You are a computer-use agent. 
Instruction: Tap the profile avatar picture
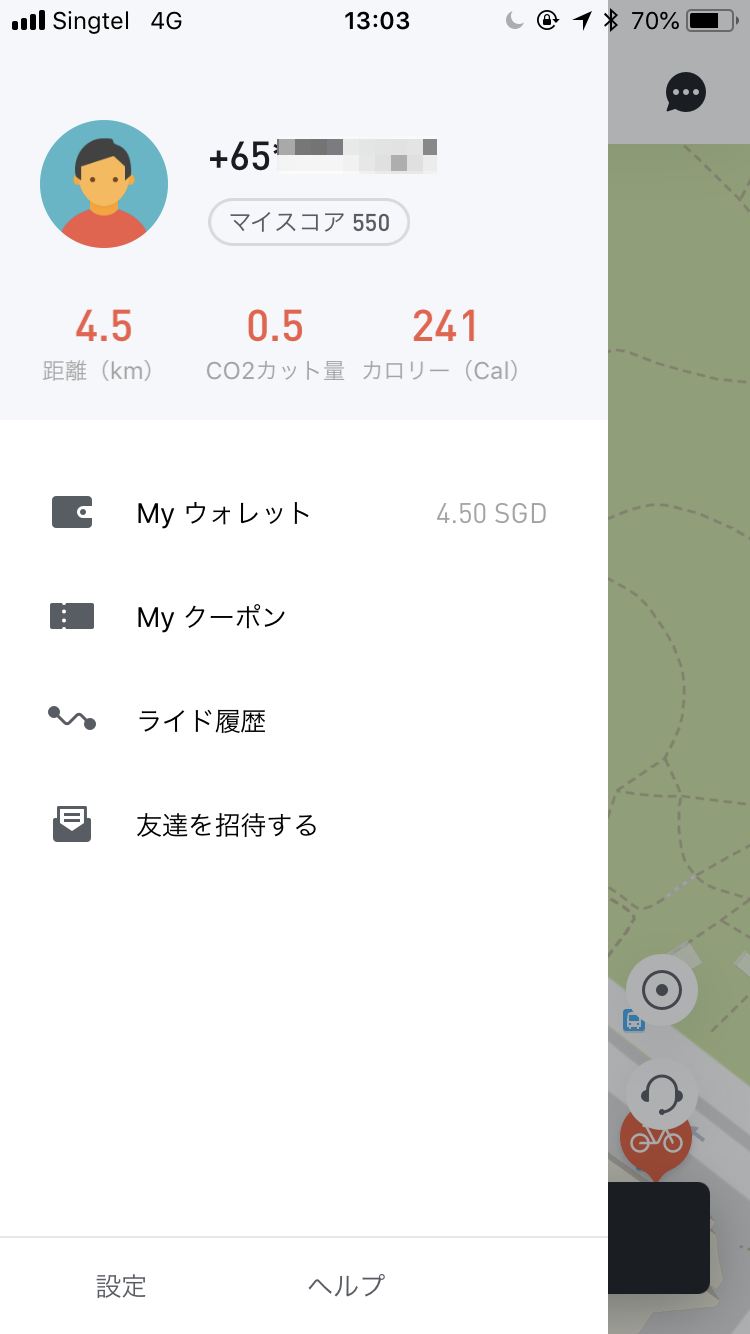pos(104,184)
